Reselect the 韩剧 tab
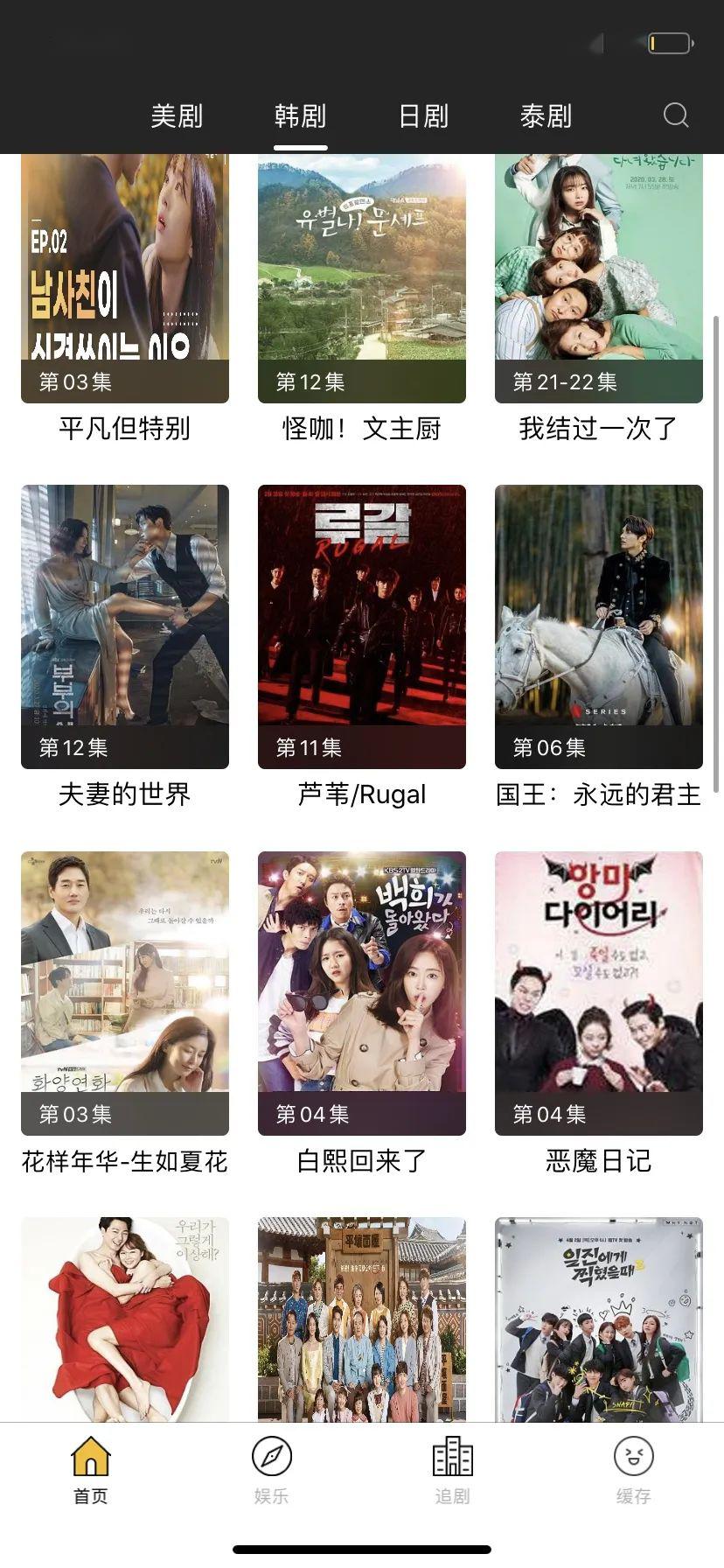 (x=302, y=115)
